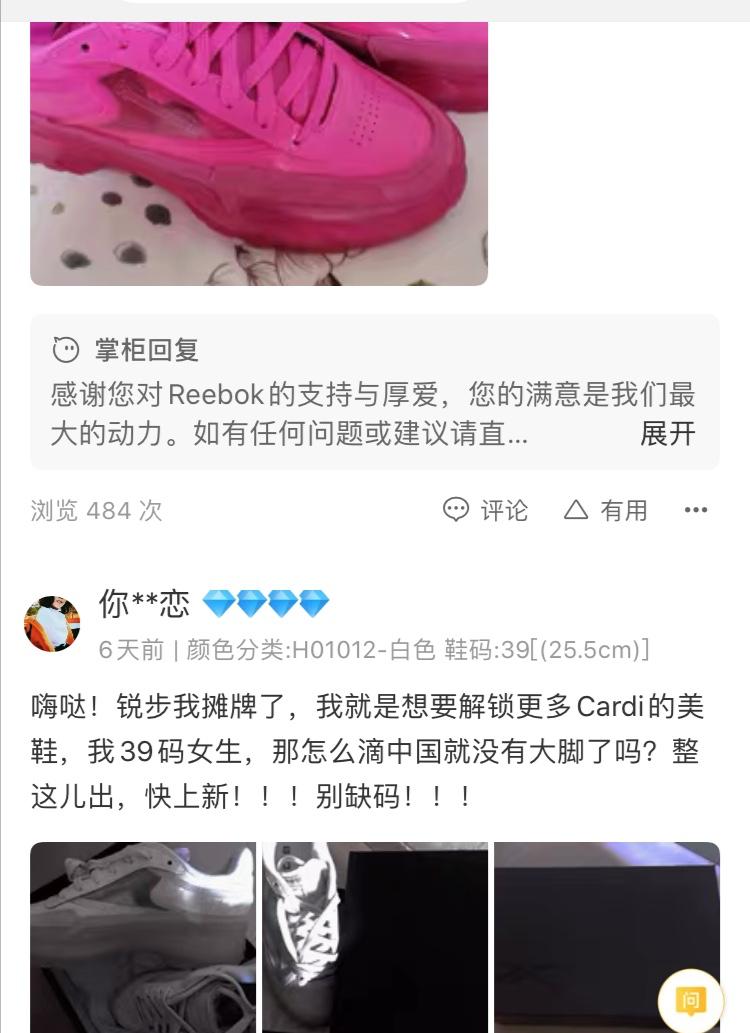The image size is (750, 1033).
Task: Click the smiley icon next to 掌柜回复
Action: click(x=66, y=351)
